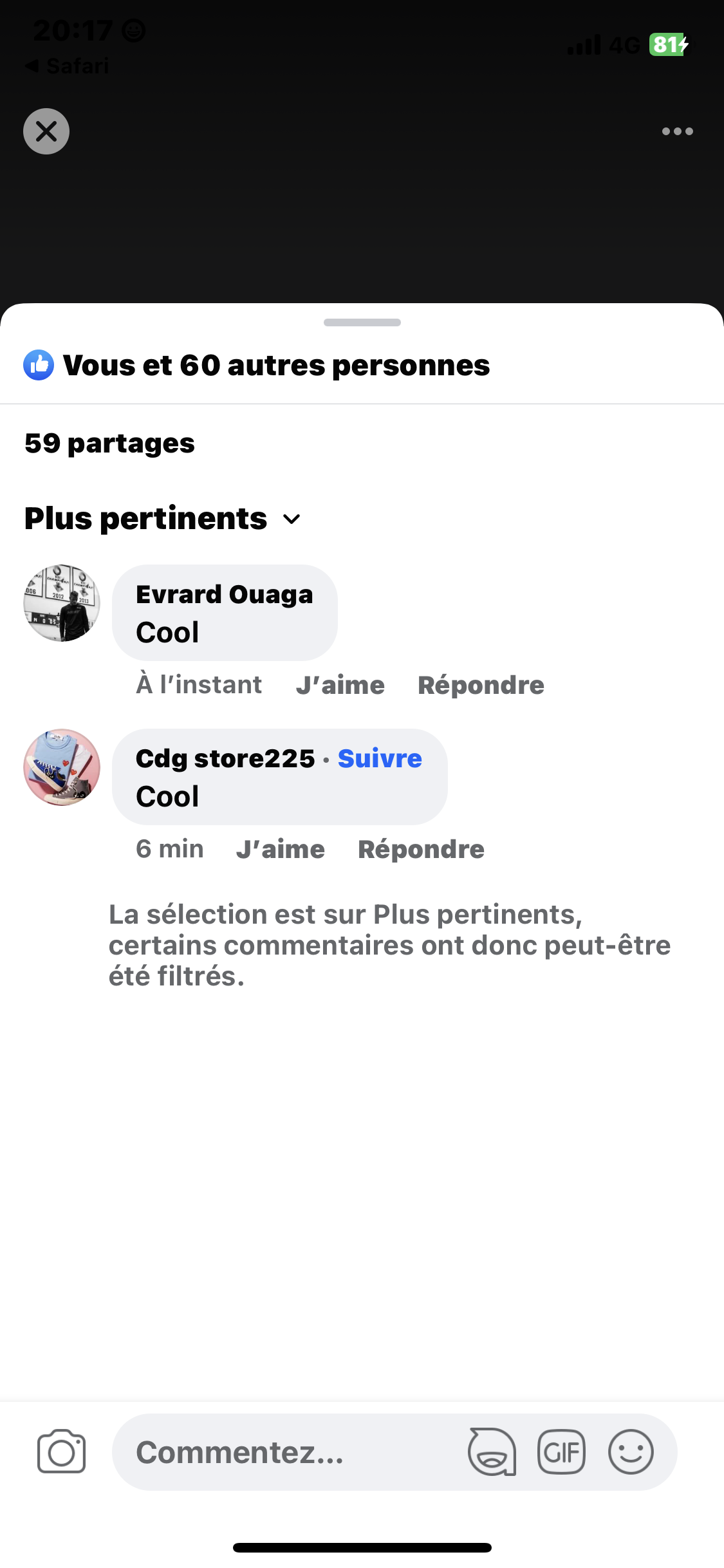Screen dimensions: 724x1568
Task: Open the GIF picker
Action: pyautogui.click(x=561, y=1452)
